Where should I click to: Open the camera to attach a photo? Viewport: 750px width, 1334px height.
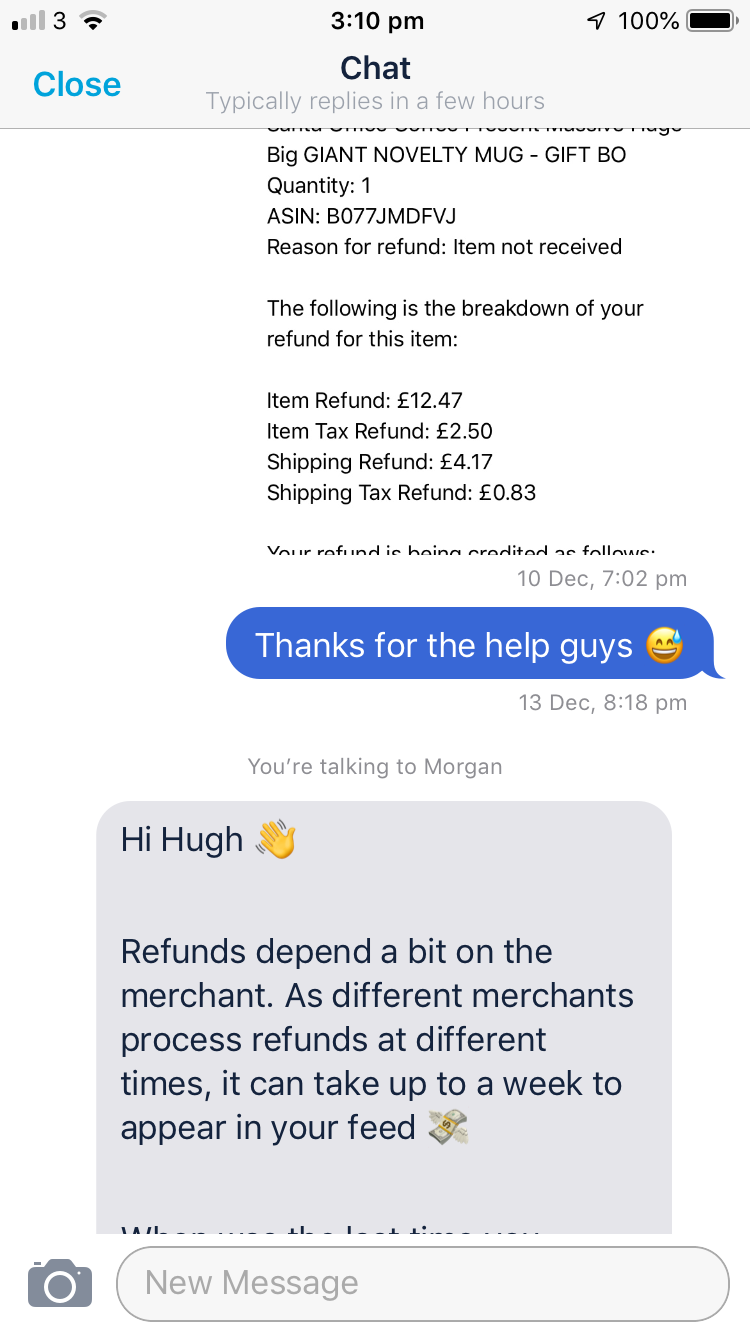[x=60, y=1283]
